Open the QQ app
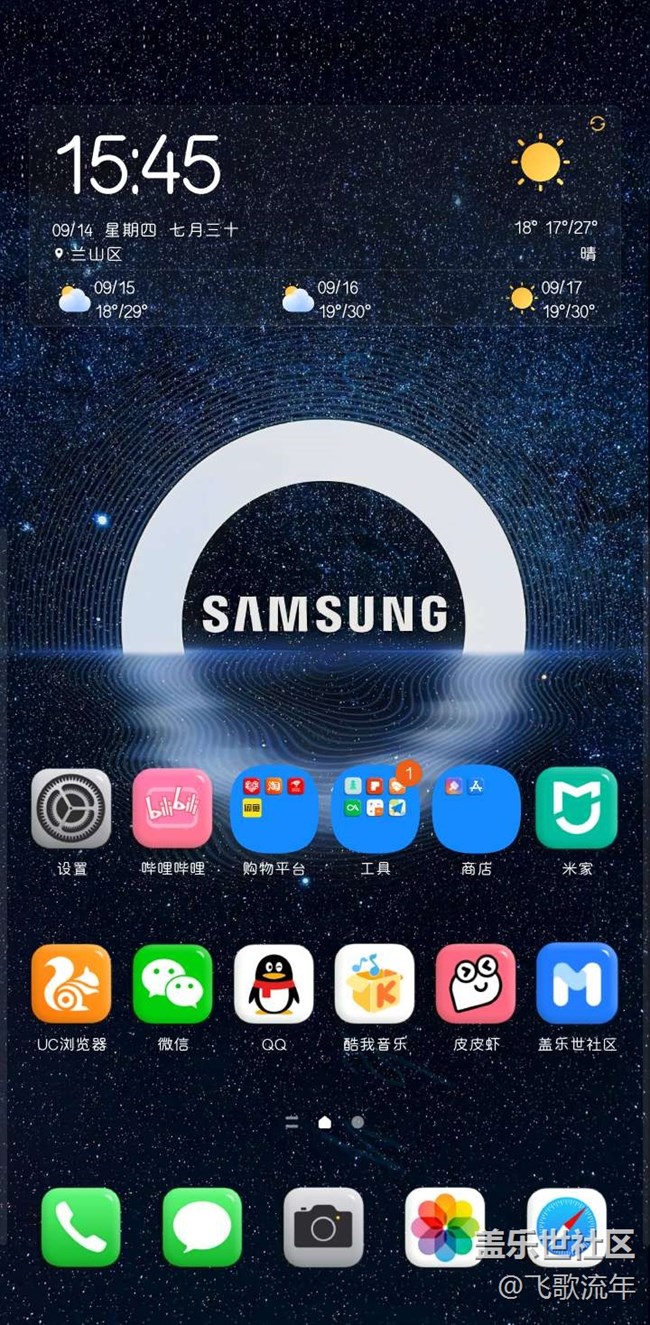The width and height of the screenshot is (650, 1325). pyautogui.click(x=273, y=984)
